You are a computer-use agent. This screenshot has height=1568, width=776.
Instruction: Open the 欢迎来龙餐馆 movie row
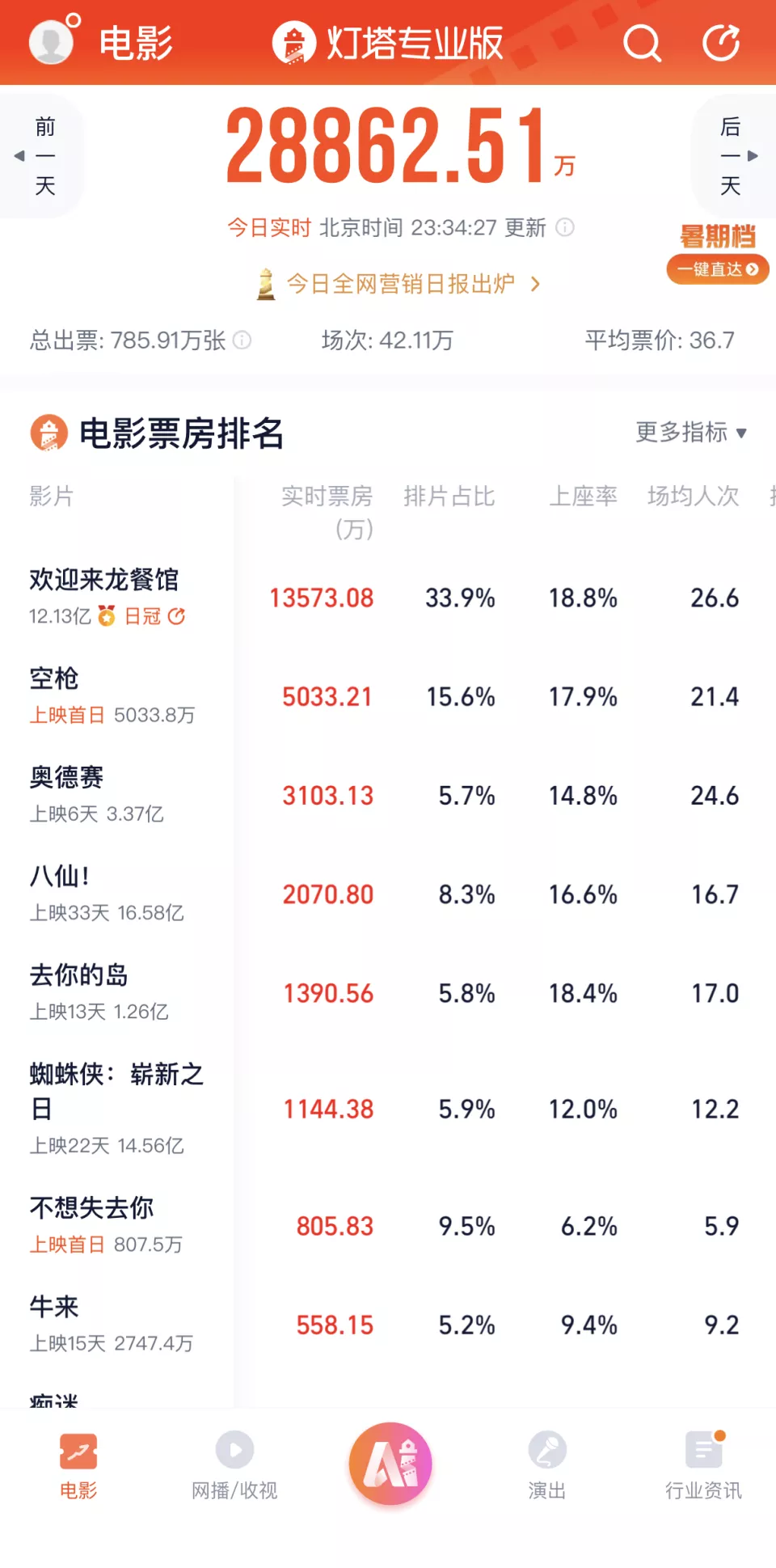click(388, 598)
